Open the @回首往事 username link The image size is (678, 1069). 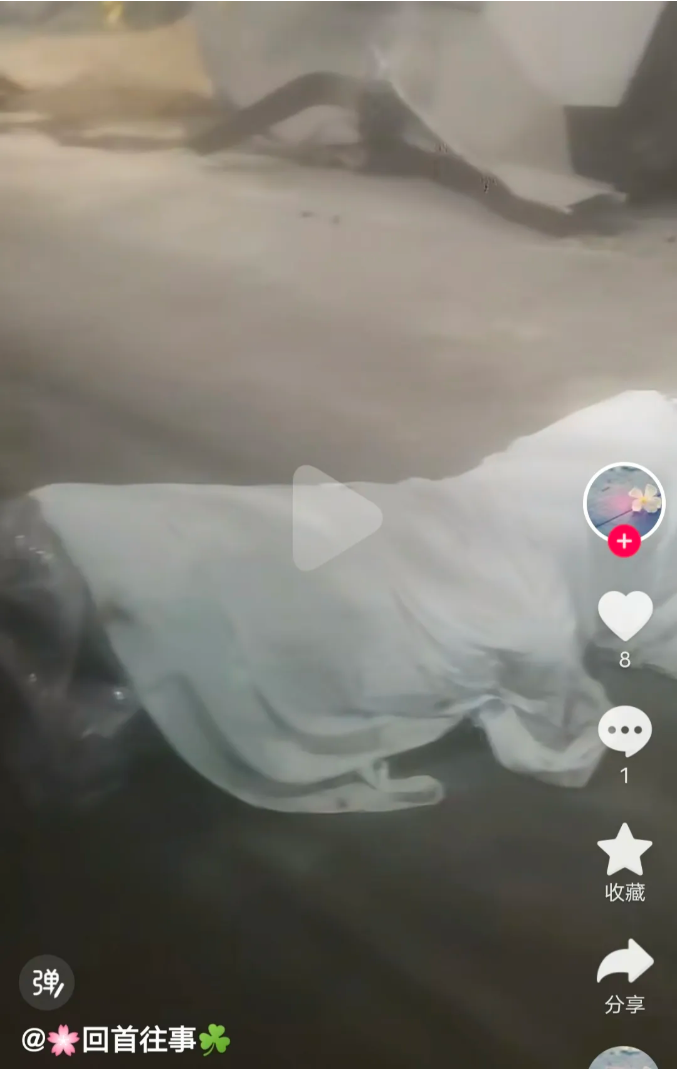(126, 1040)
